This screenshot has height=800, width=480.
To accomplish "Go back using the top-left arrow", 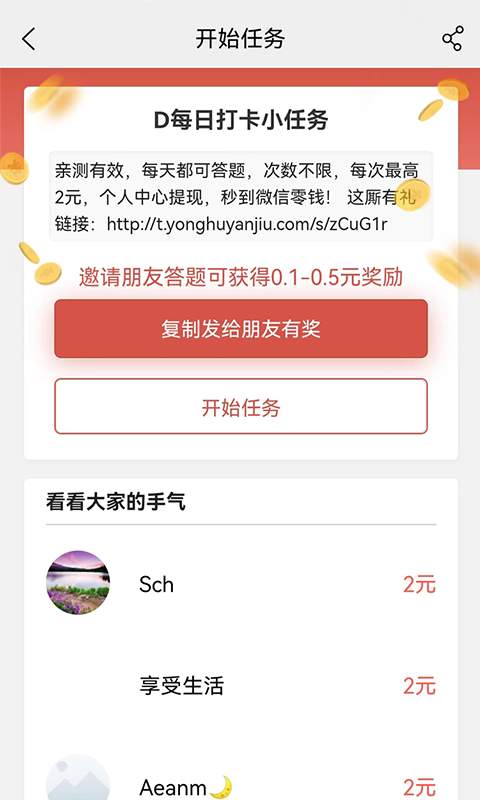I will pos(29,39).
